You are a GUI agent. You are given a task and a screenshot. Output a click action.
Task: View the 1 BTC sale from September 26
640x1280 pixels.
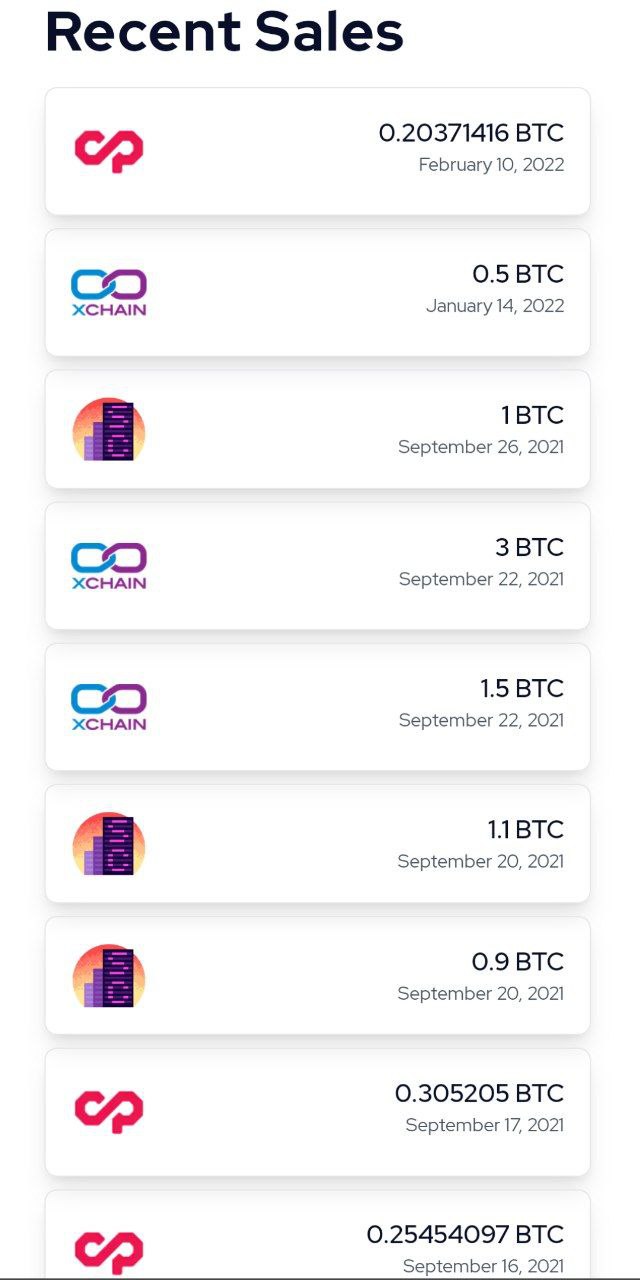point(317,429)
